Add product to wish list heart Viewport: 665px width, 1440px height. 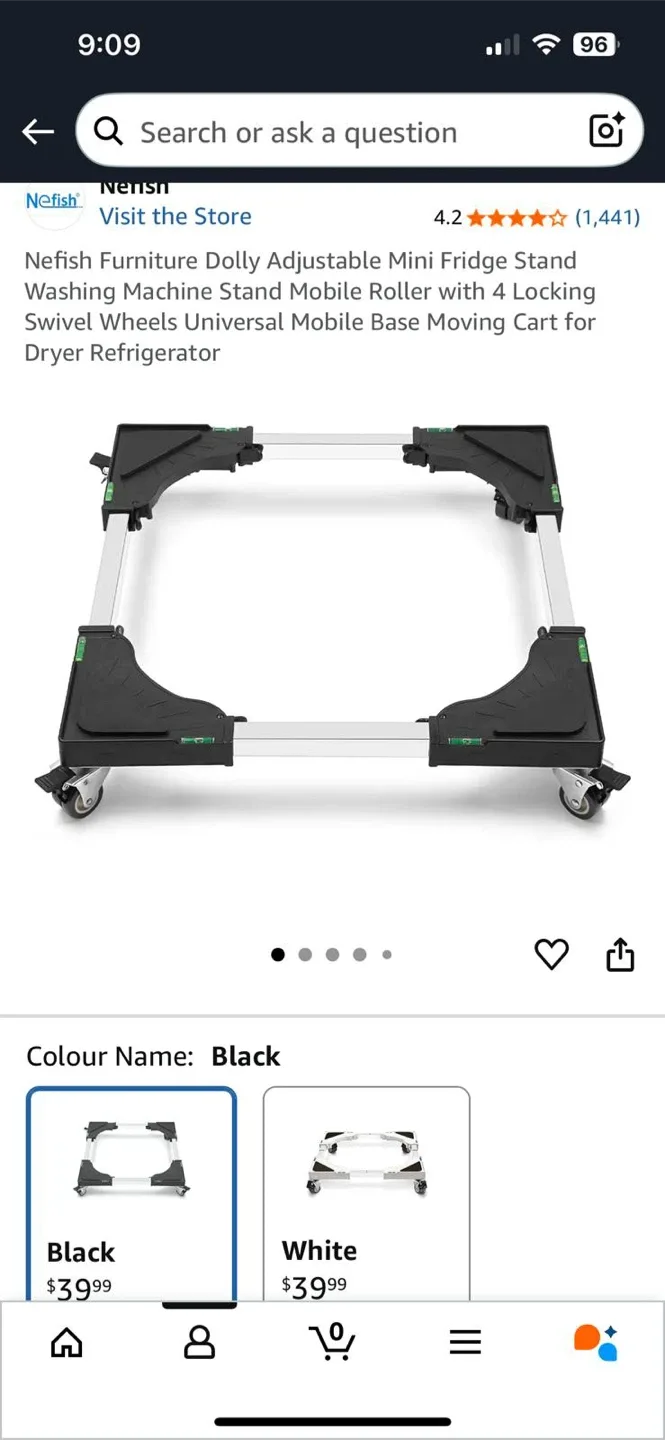[x=551, y=955]
